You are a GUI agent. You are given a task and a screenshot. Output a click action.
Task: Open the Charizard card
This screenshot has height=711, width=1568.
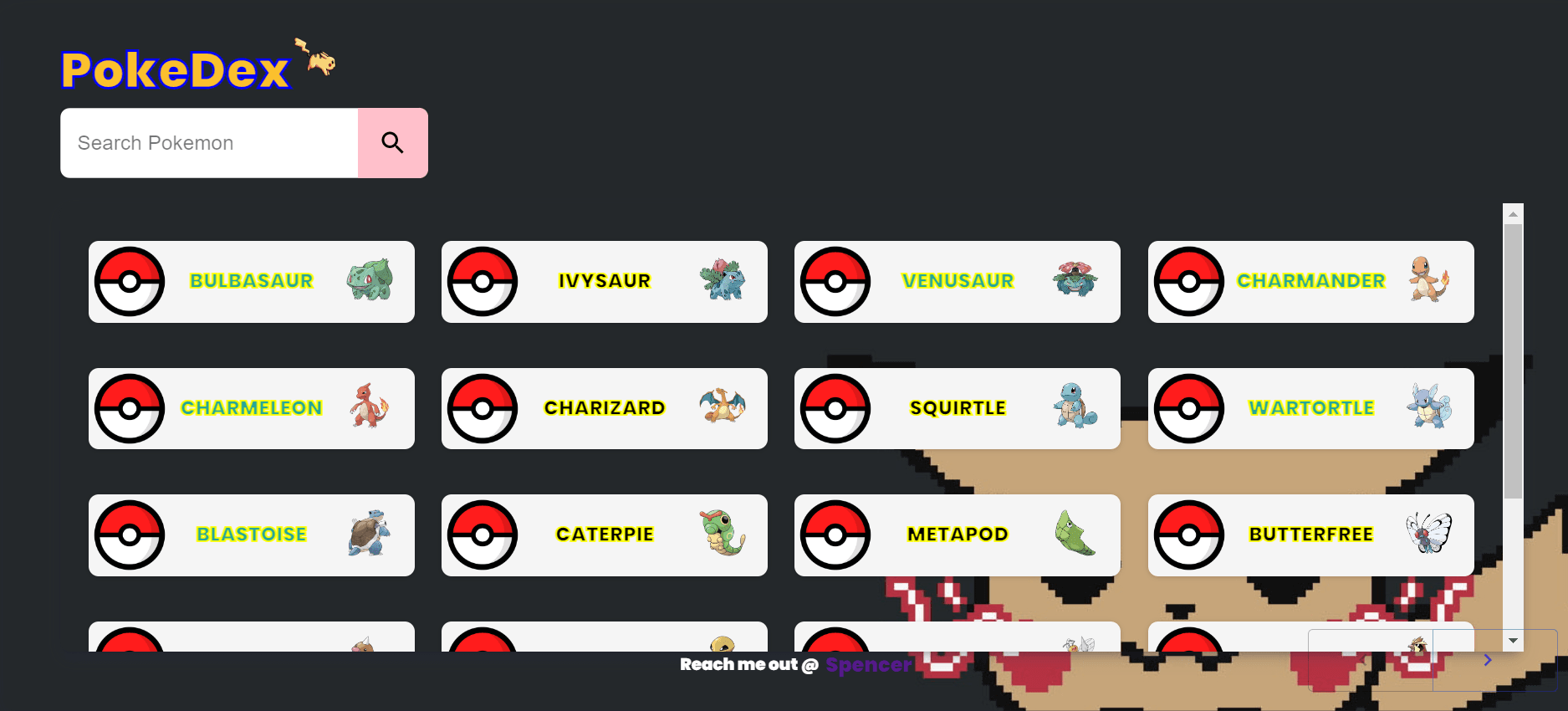click(x=604, y=408)
